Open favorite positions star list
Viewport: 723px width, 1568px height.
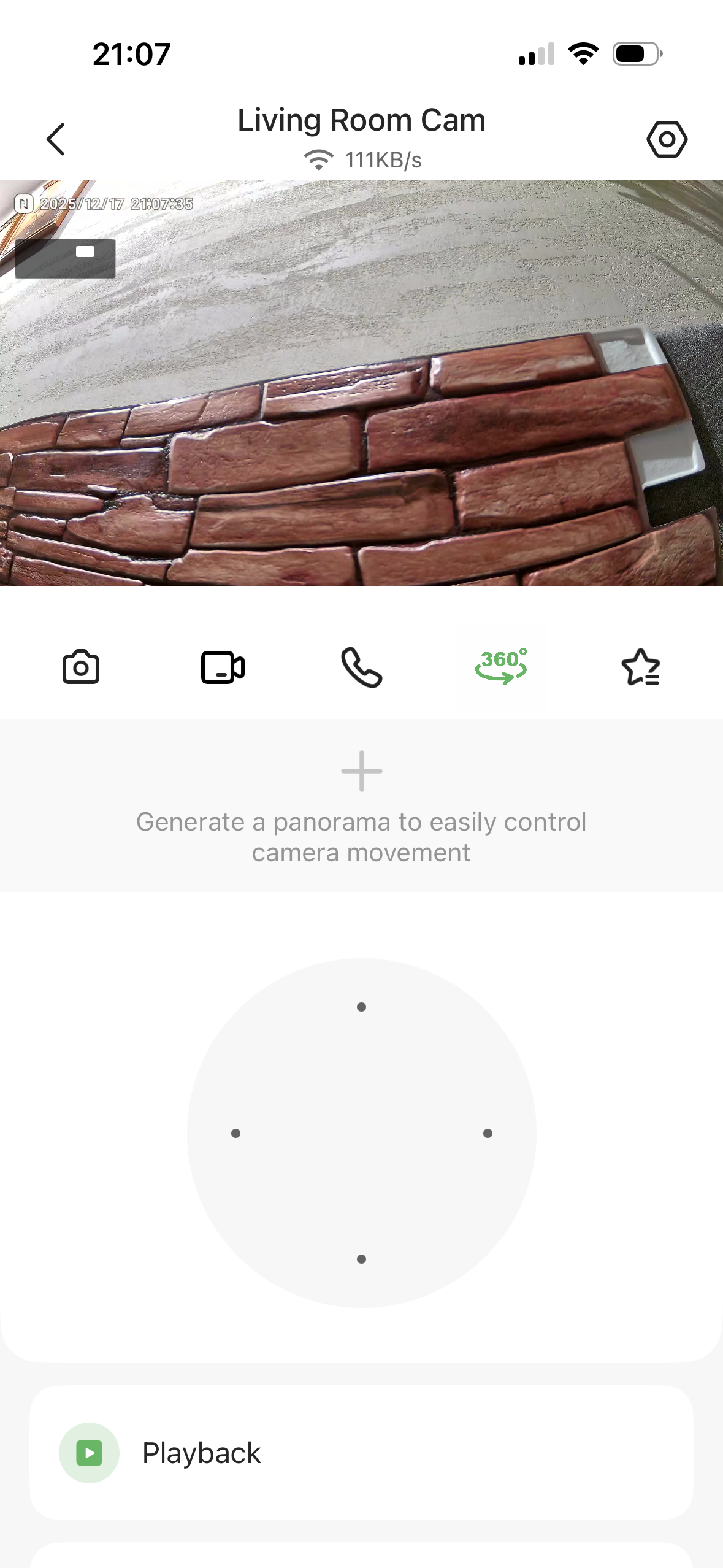(640, 667)
